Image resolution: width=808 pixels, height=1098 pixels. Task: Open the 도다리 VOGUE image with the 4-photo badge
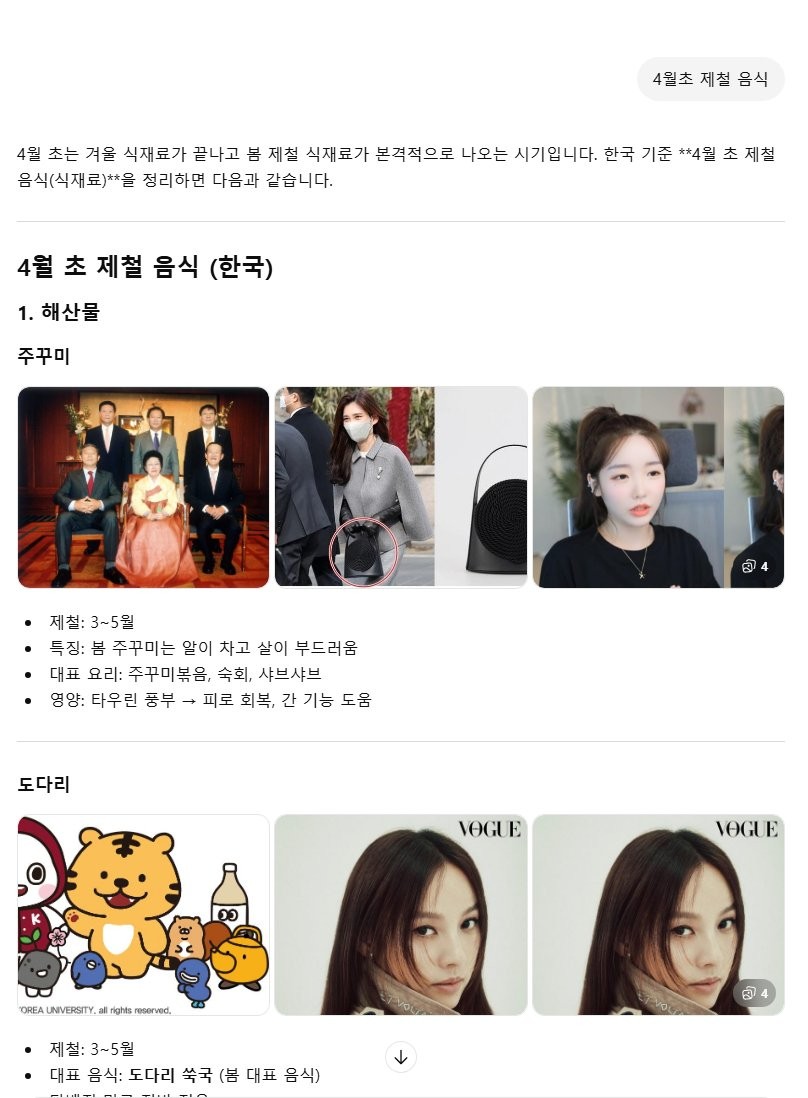coord(658,915)
